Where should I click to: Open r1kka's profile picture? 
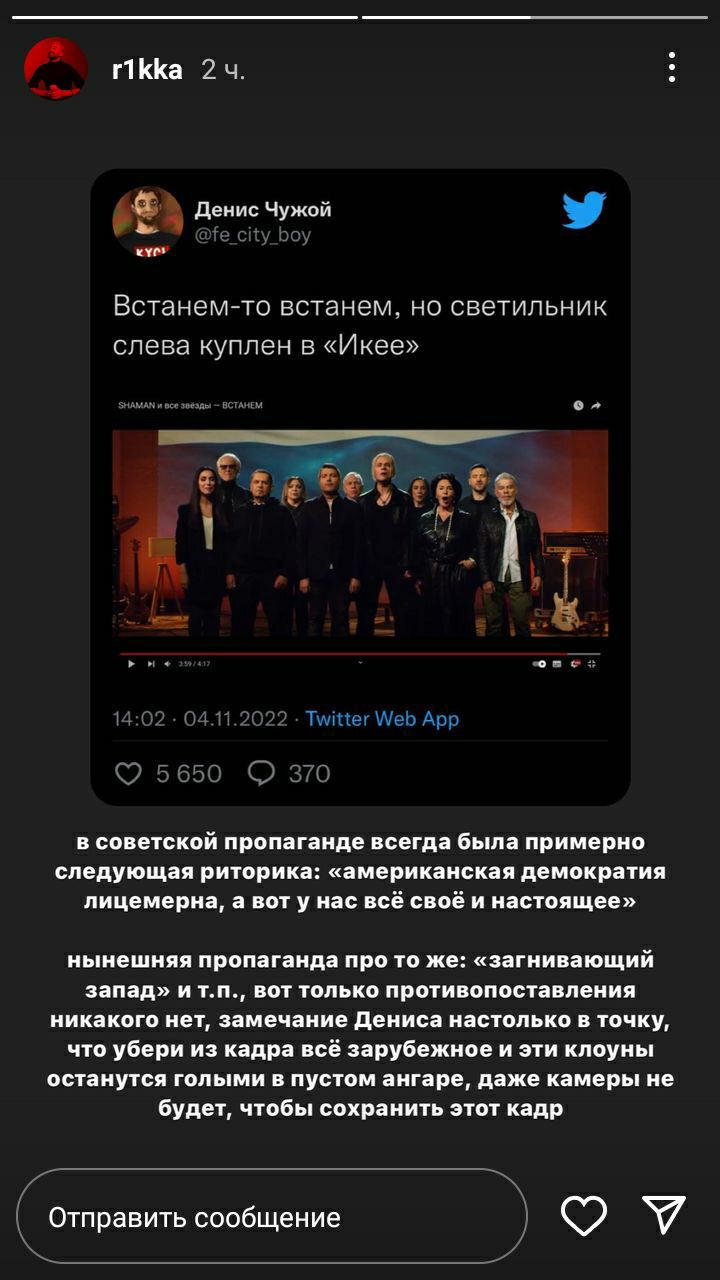coord(56,69)
